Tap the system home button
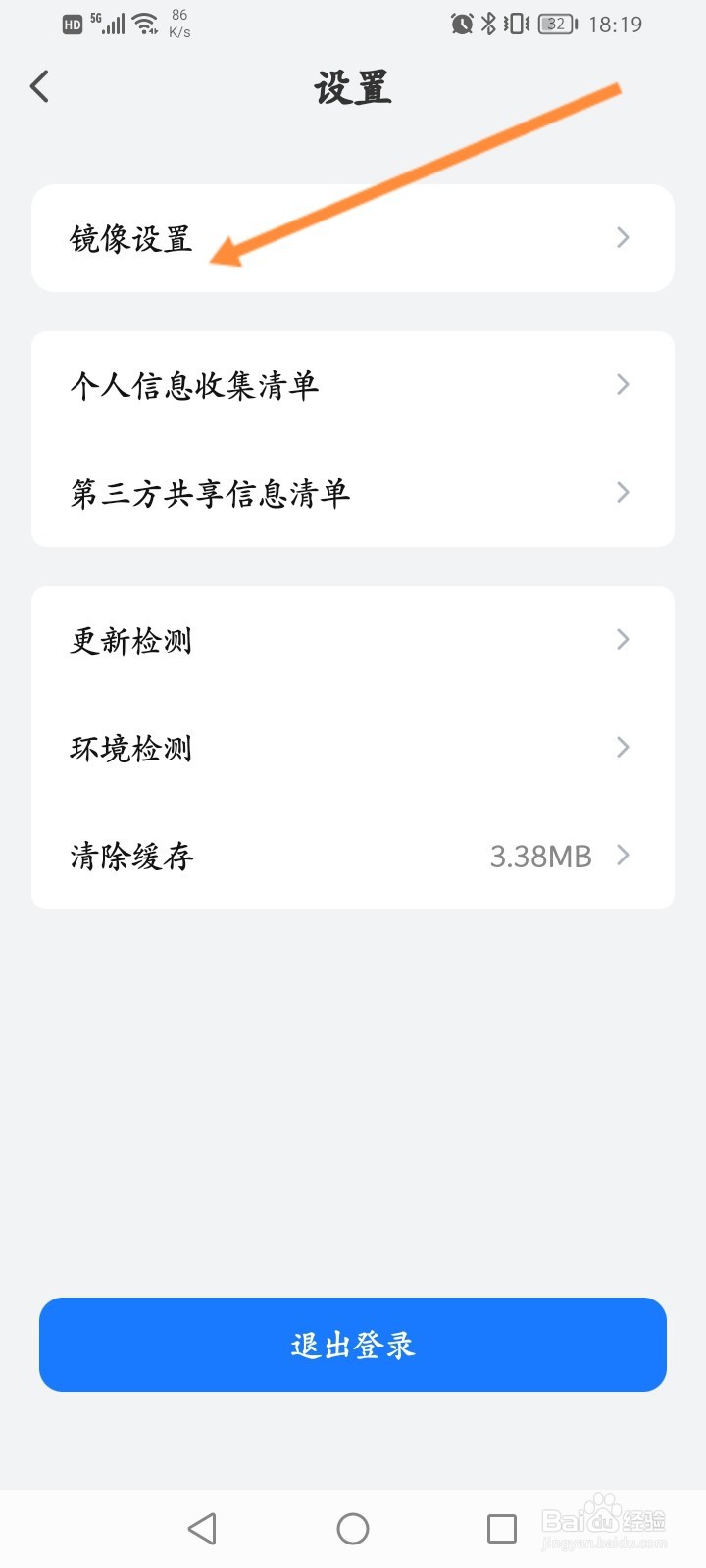 pos(352,1529)
